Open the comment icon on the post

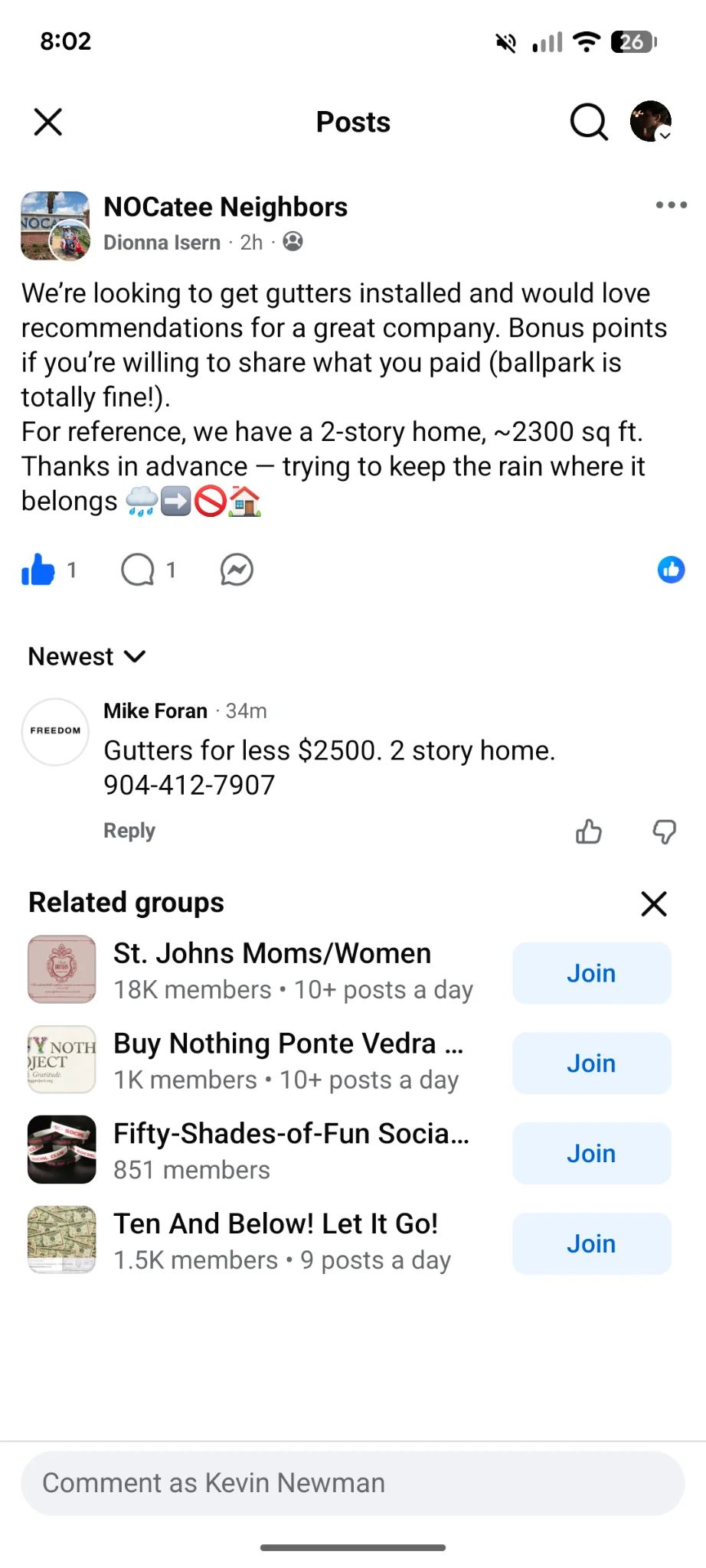tap(138, 570)
